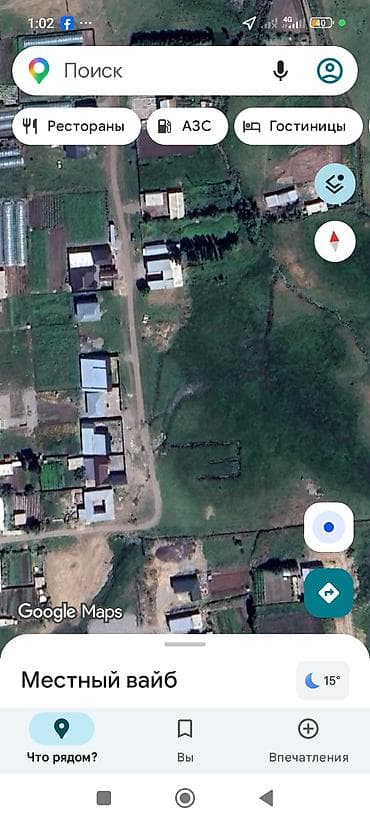Start voice search with the microphone
This screenshot has width=370, height=822.
click(x=281, y=71)
